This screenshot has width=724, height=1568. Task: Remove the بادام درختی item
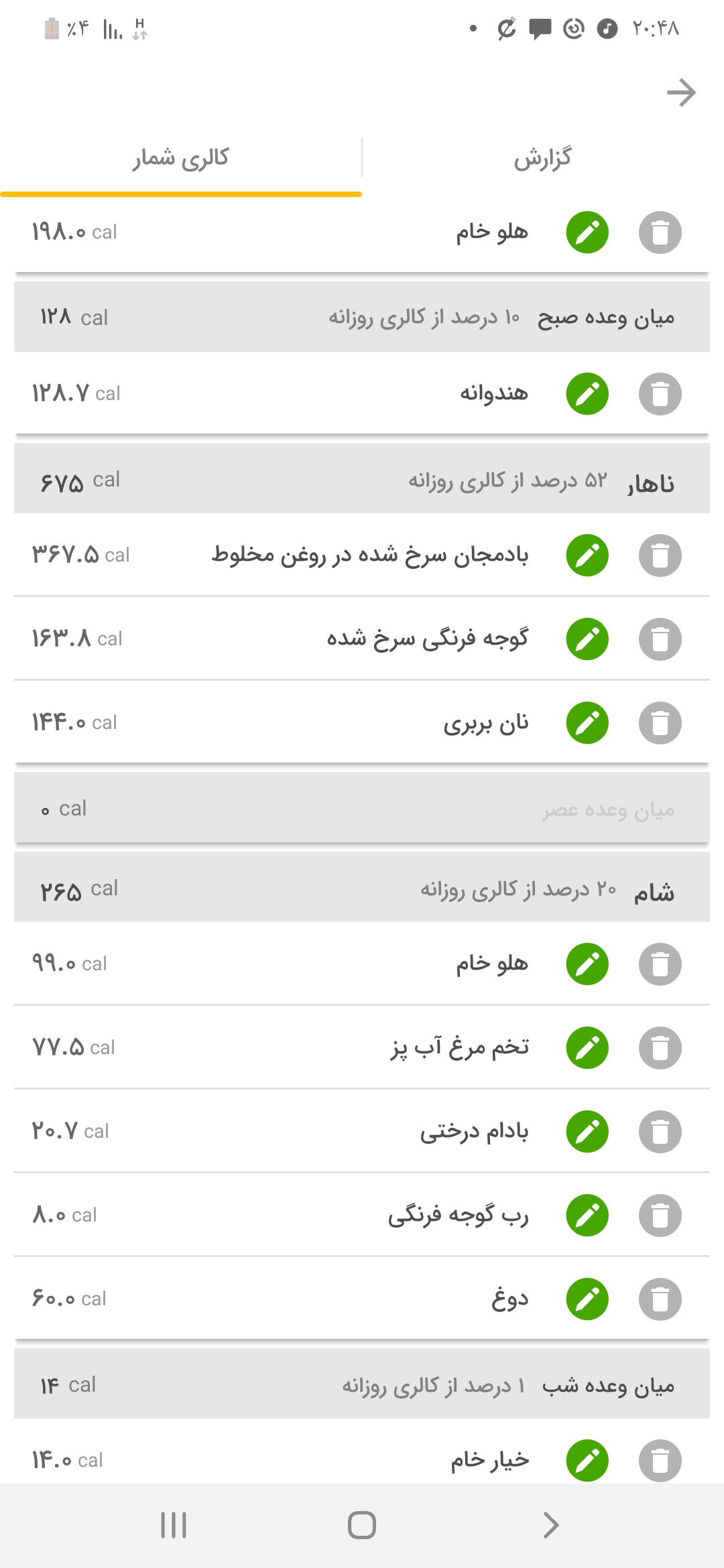click(x=660, y=1132)
